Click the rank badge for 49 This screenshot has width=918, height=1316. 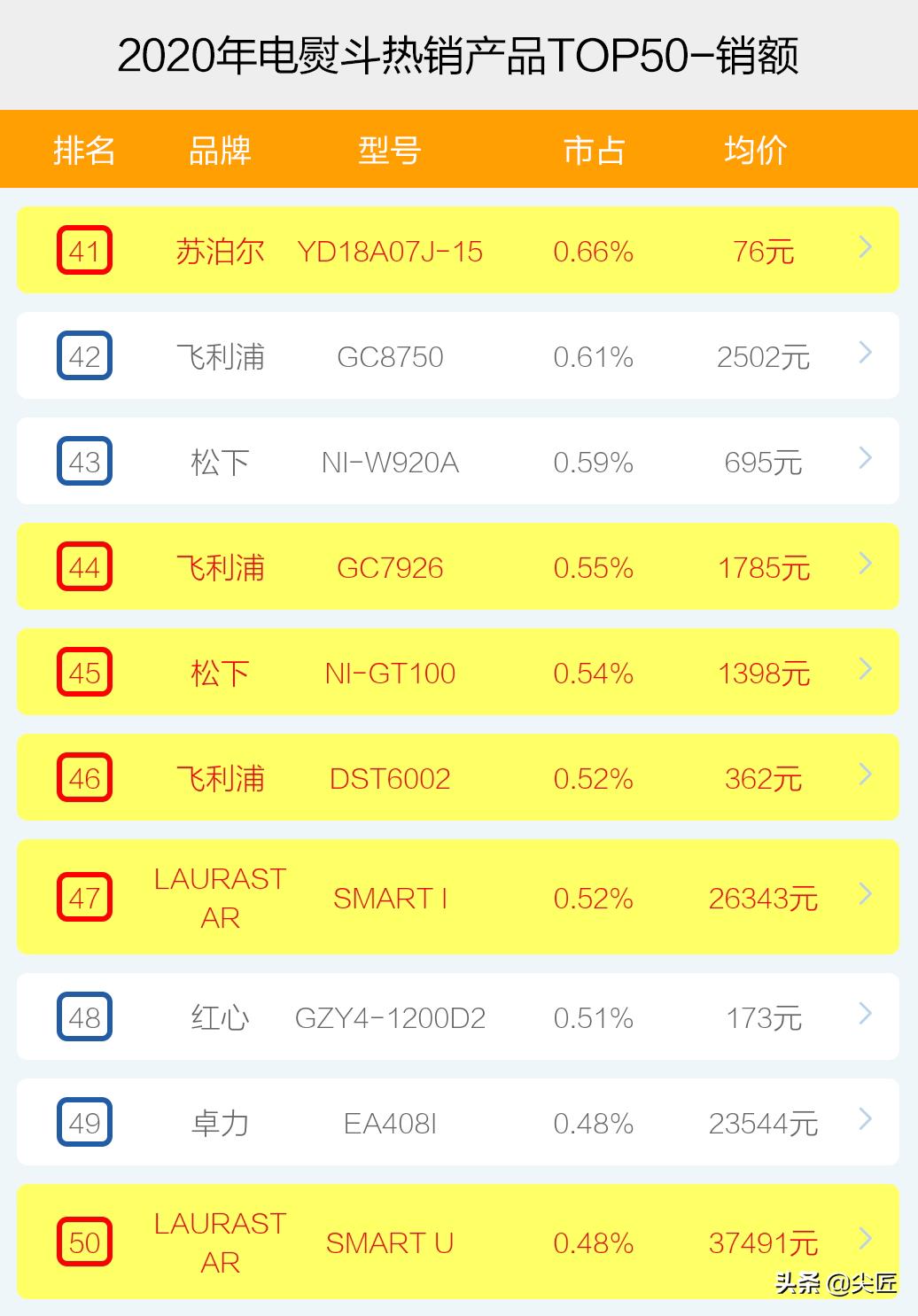(x=84, y=1123)
